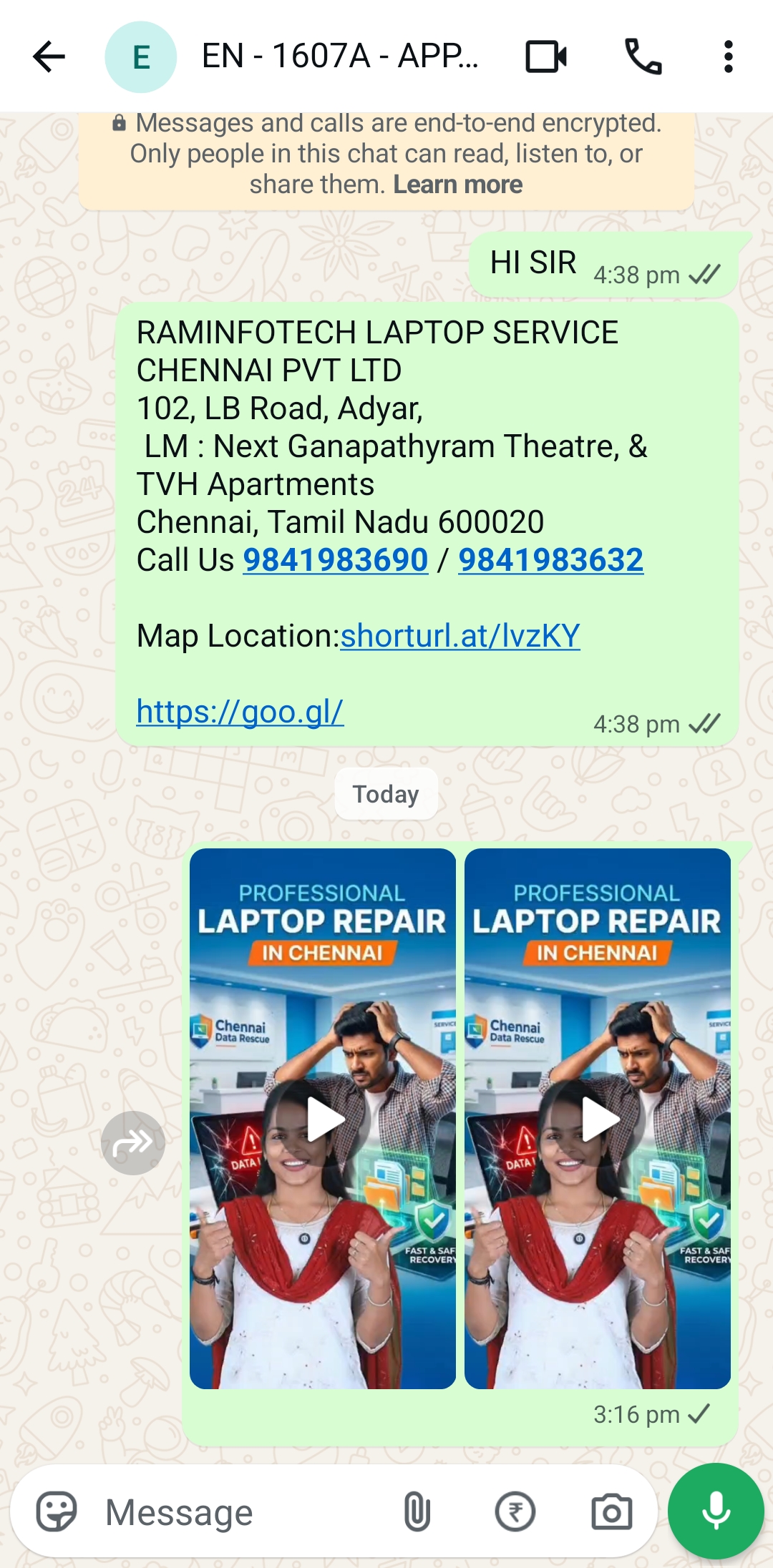Viewport: 773px width, 1568px height.
Task: Tap phone number 9841983690
Action: 336,560
